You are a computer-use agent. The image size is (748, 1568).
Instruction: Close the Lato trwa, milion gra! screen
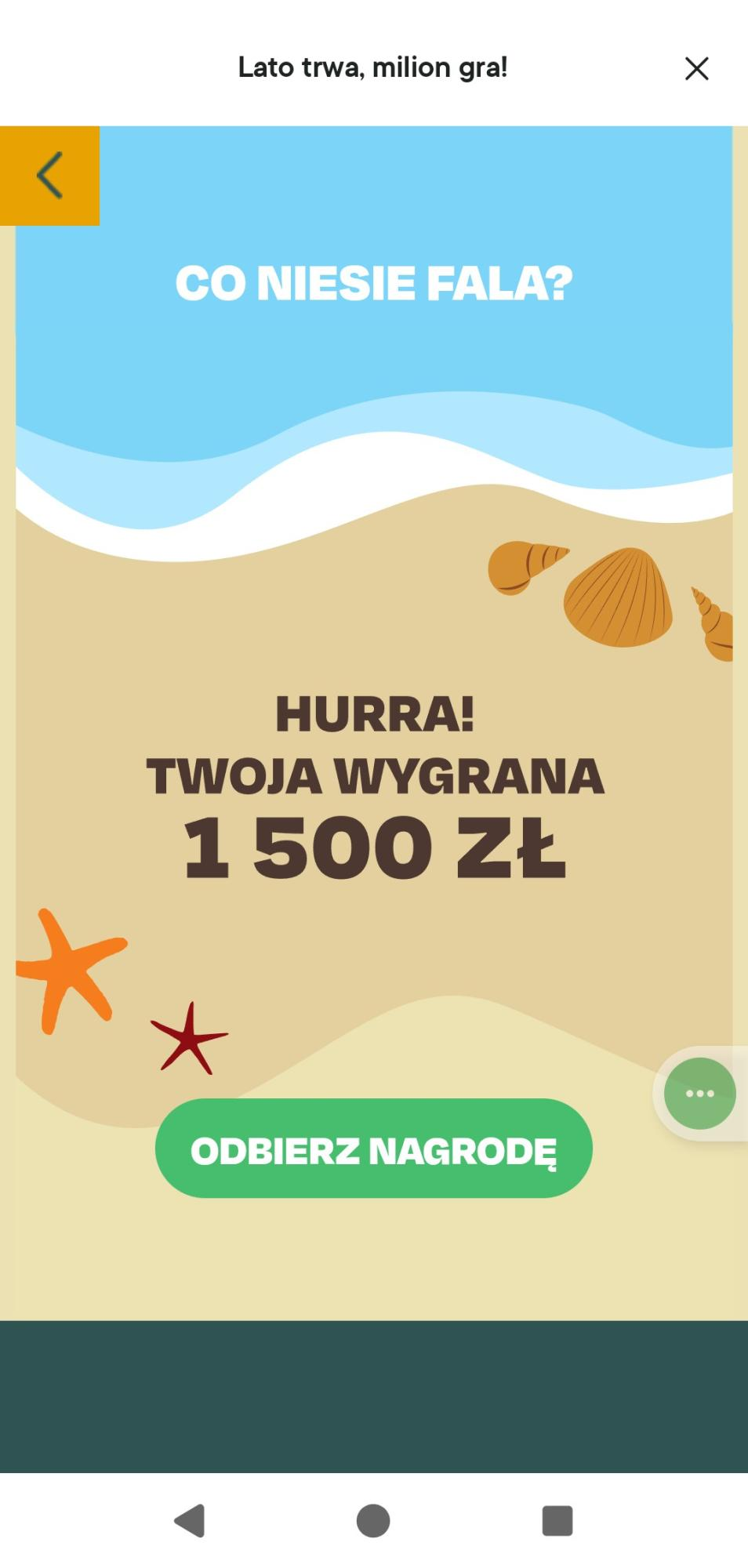point(696,68)
